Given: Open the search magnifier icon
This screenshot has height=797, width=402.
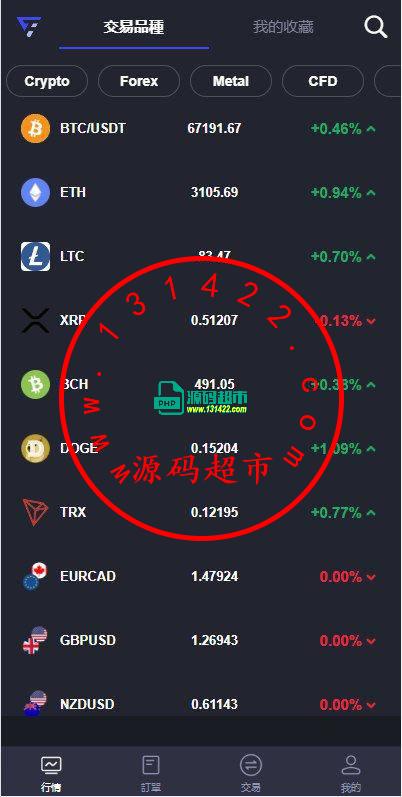Looking at the screenshot, I should pos(376,26).
